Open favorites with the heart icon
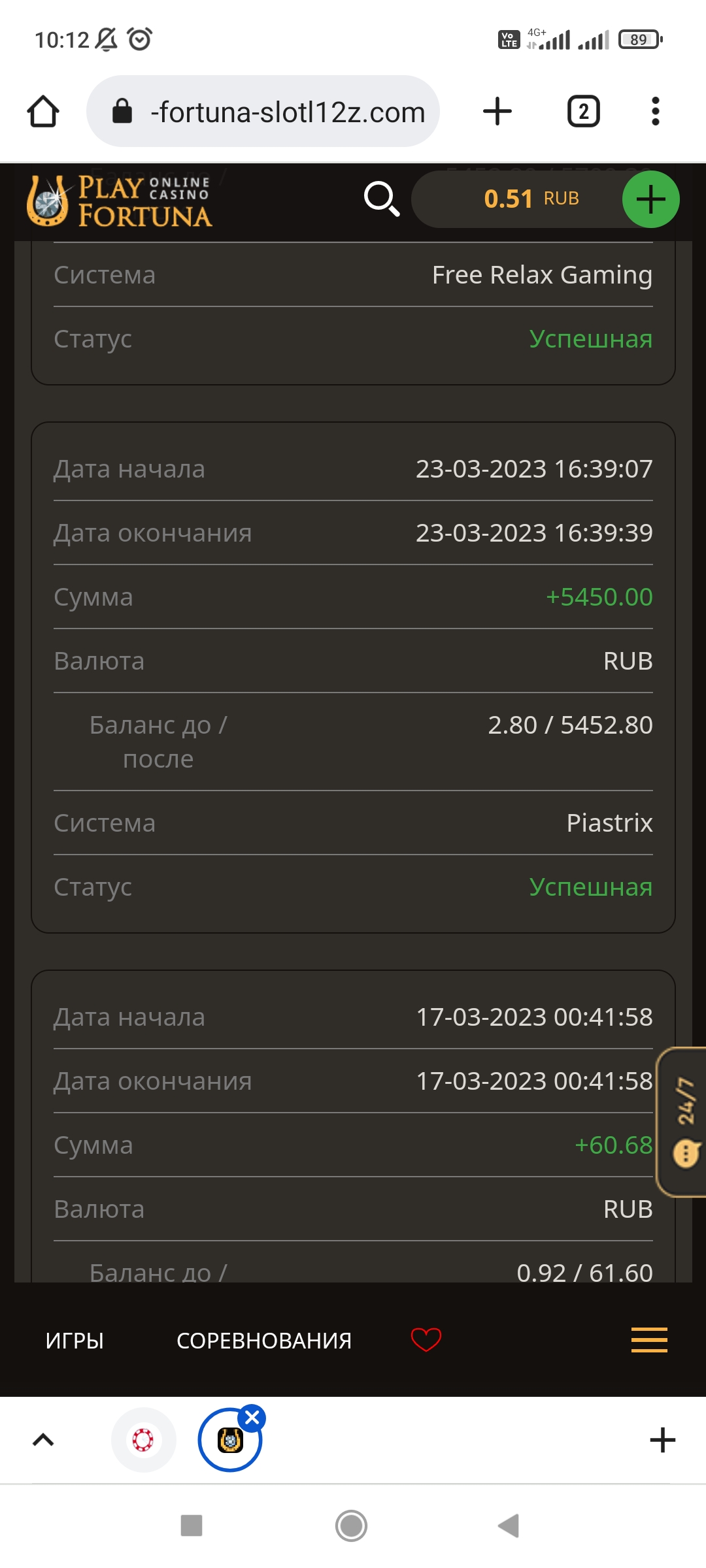Screen dimensions: 706x1568 (x=426, y=1339)
